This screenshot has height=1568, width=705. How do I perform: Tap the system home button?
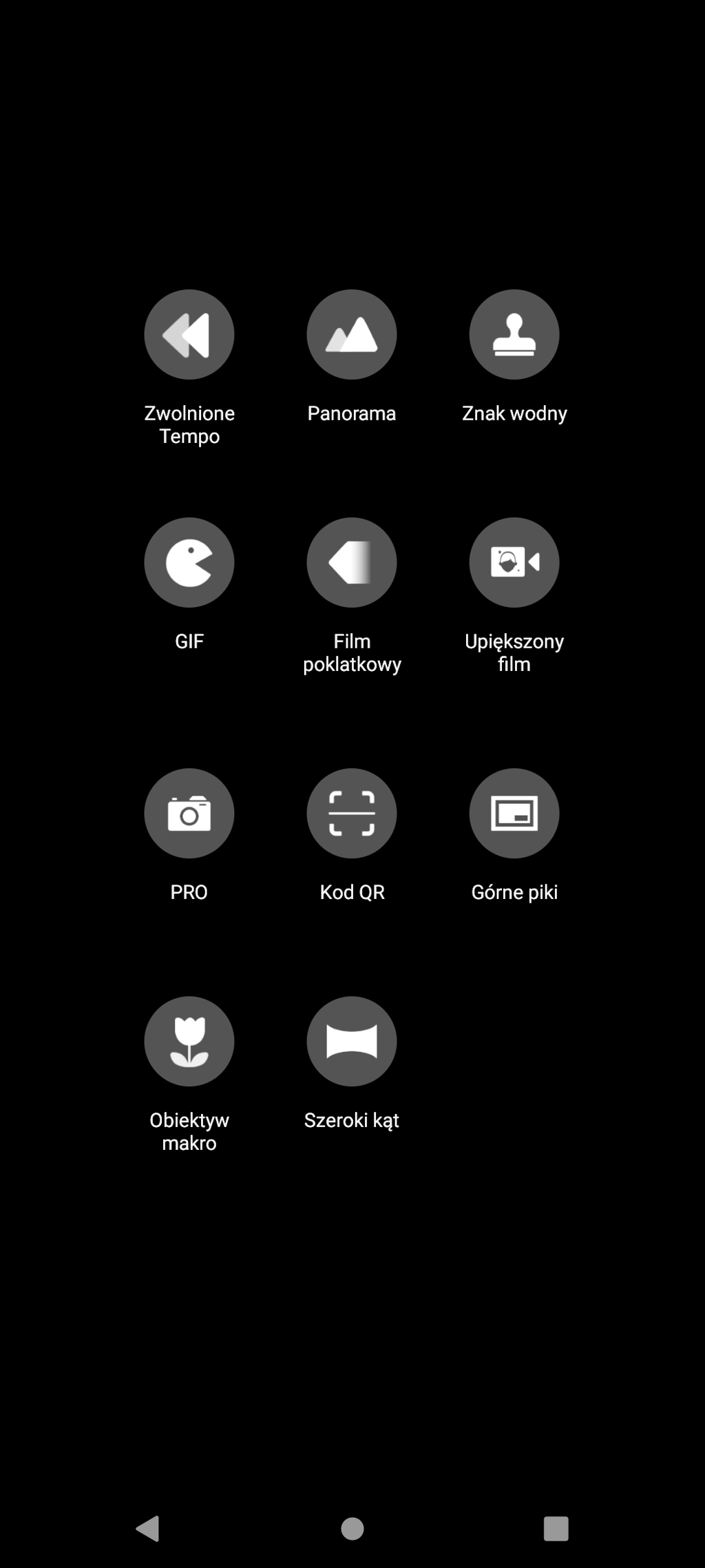352,1528
